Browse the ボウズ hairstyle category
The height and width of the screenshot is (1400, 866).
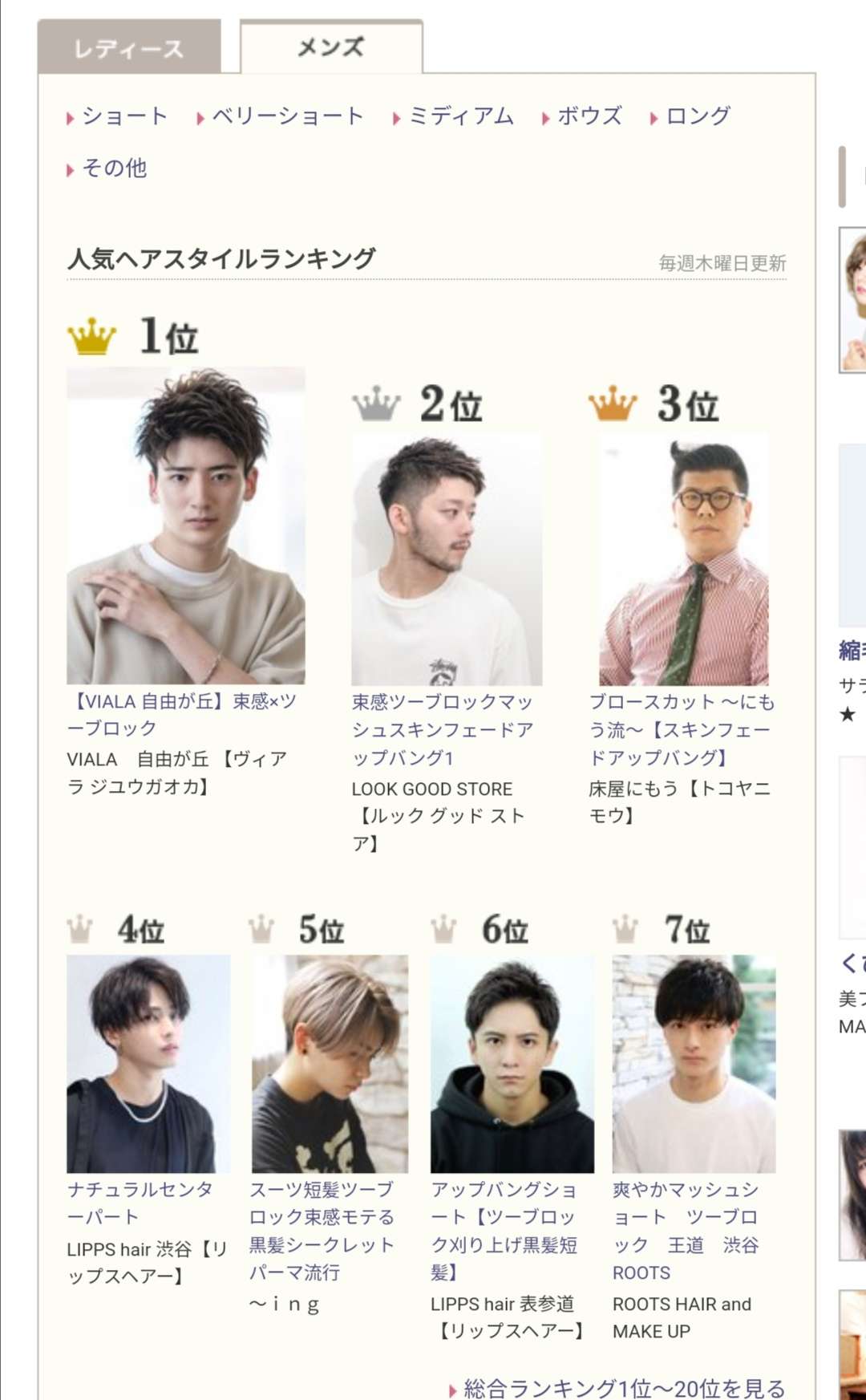(589, 116)
